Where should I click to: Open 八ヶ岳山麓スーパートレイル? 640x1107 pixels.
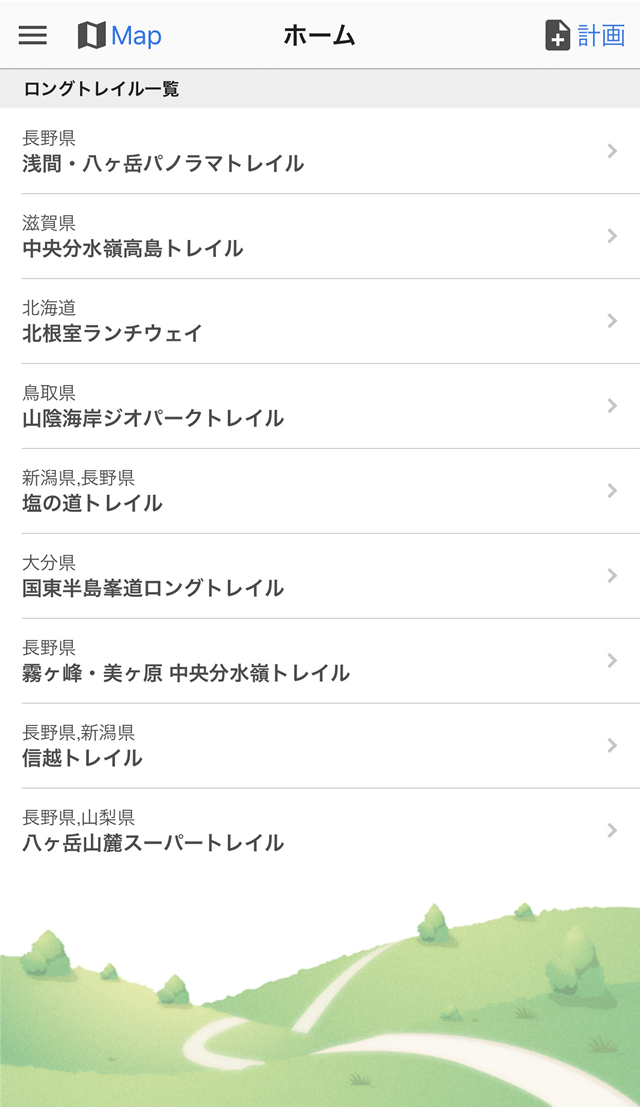click(x=320, y=831)
